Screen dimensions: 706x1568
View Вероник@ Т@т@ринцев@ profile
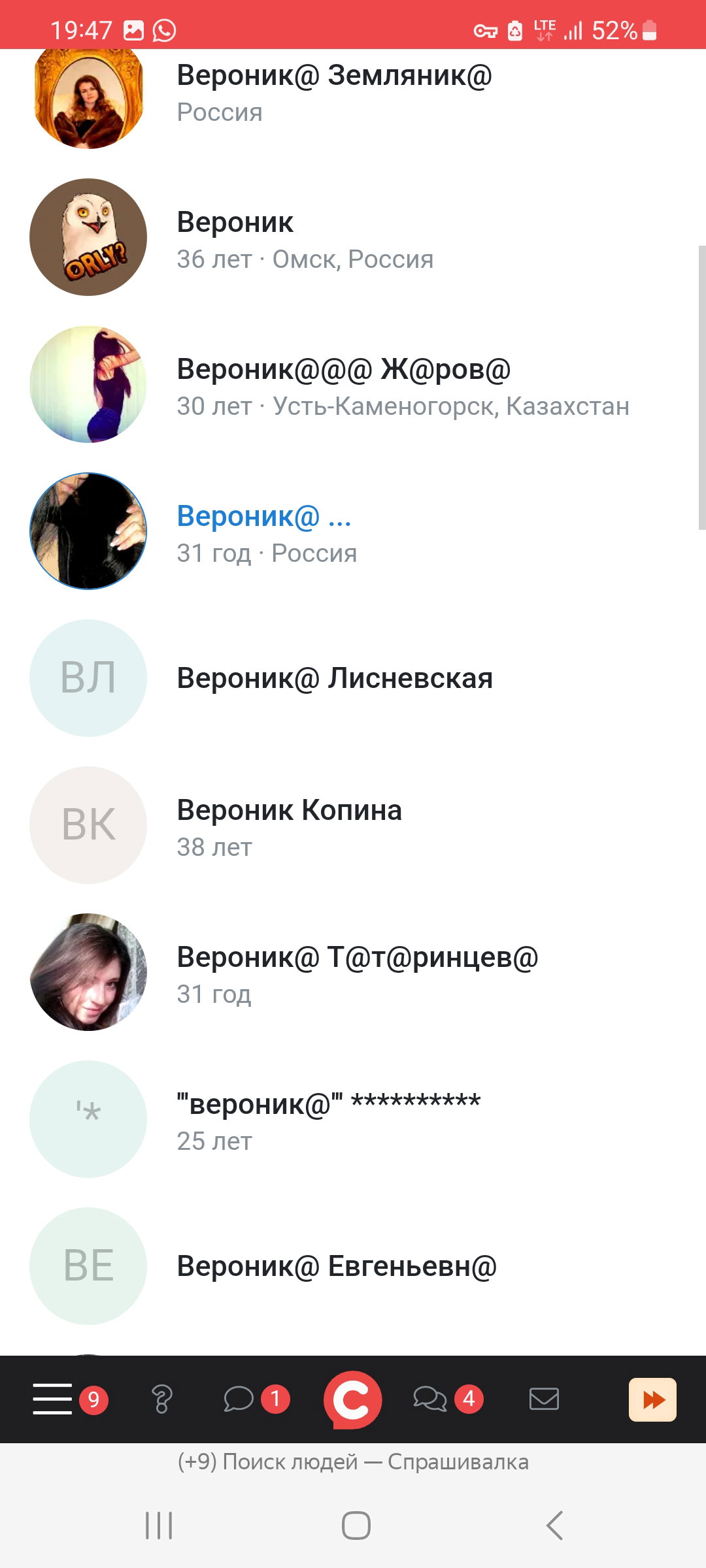pos(353,972)
